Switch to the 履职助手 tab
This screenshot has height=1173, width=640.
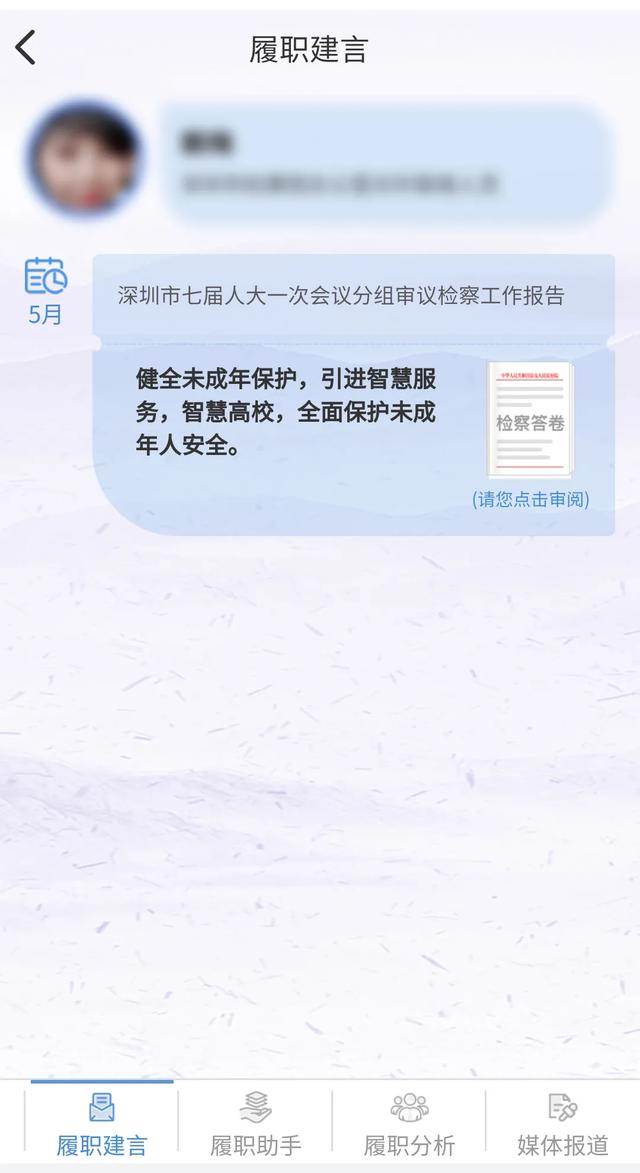[x=256, y=1124]
